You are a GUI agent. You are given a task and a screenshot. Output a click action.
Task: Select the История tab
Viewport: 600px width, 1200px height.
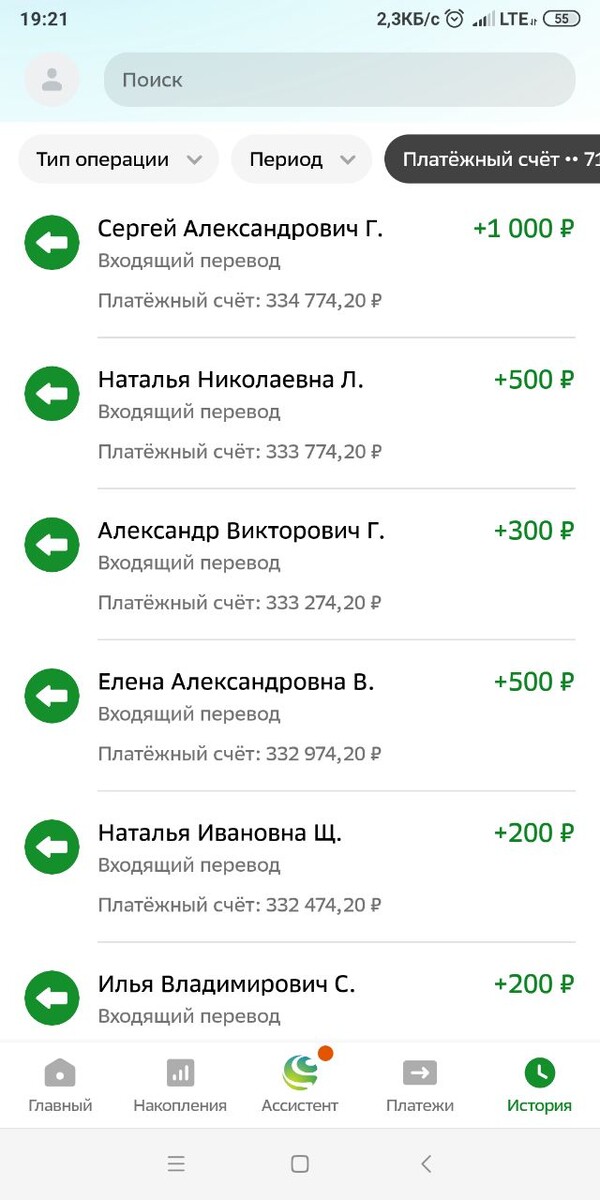tap(539, 1085)
